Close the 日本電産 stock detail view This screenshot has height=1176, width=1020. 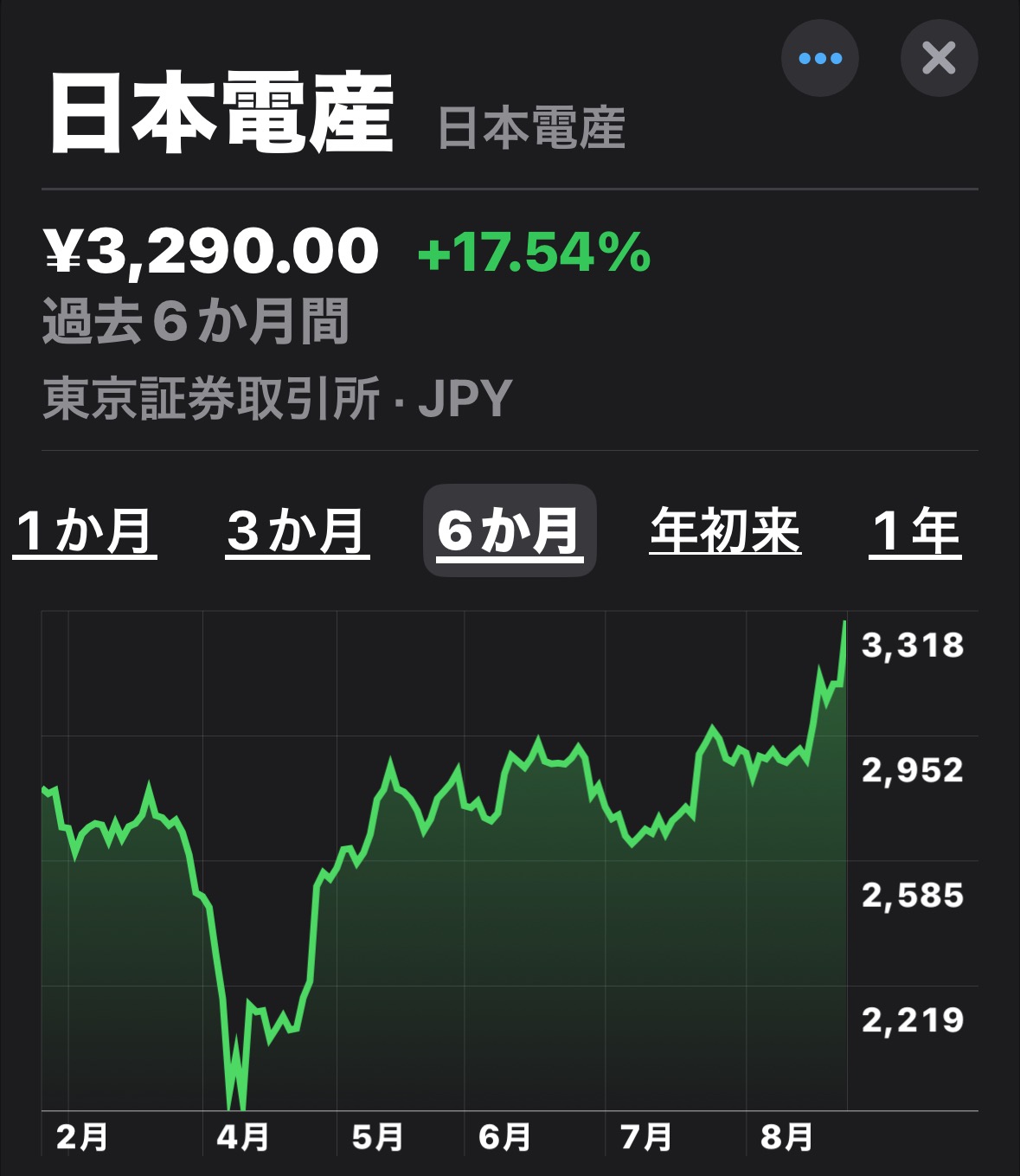click(x=939, y=59)
